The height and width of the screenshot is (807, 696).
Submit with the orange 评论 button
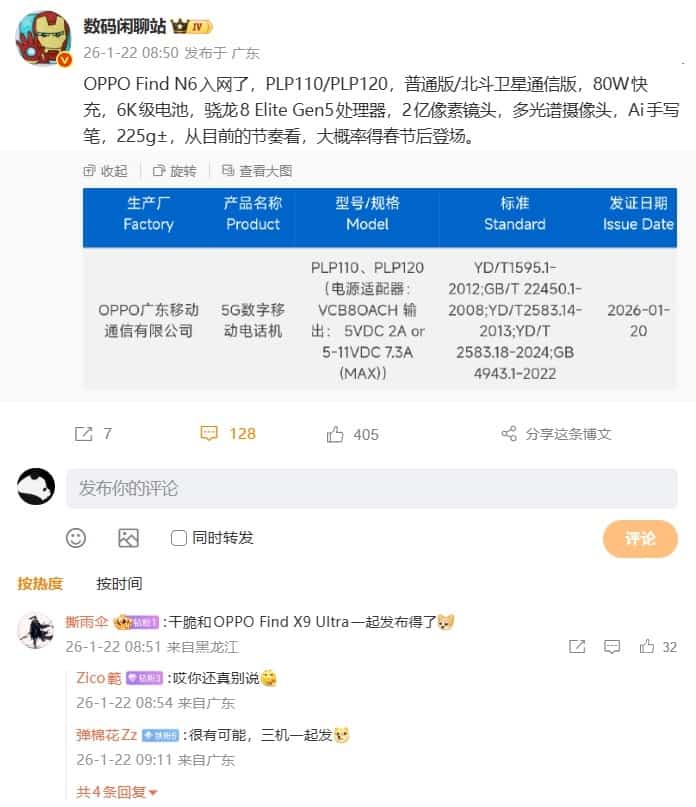pos(640,538)
